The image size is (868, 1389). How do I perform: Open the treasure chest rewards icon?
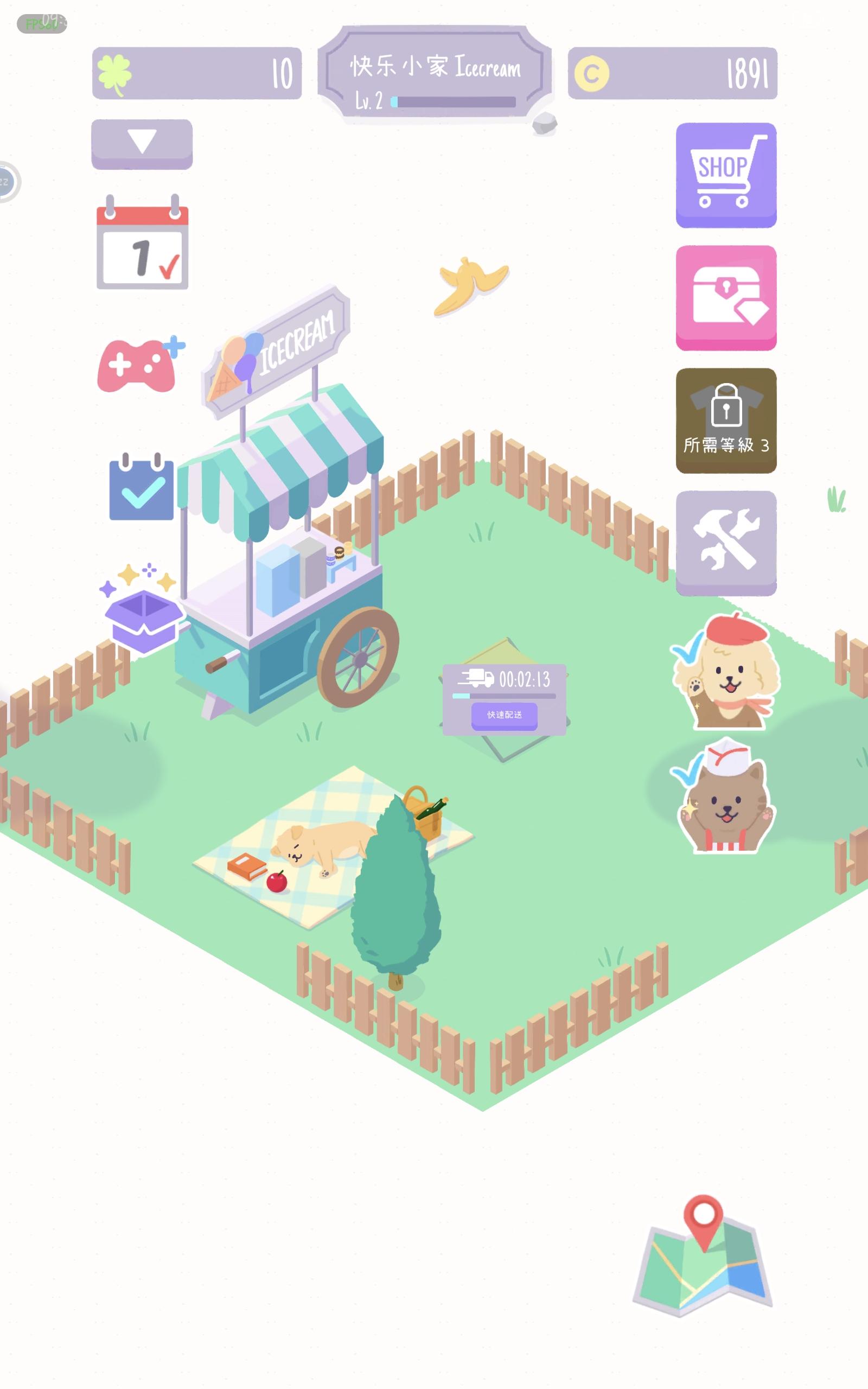[x=726, y=300]
